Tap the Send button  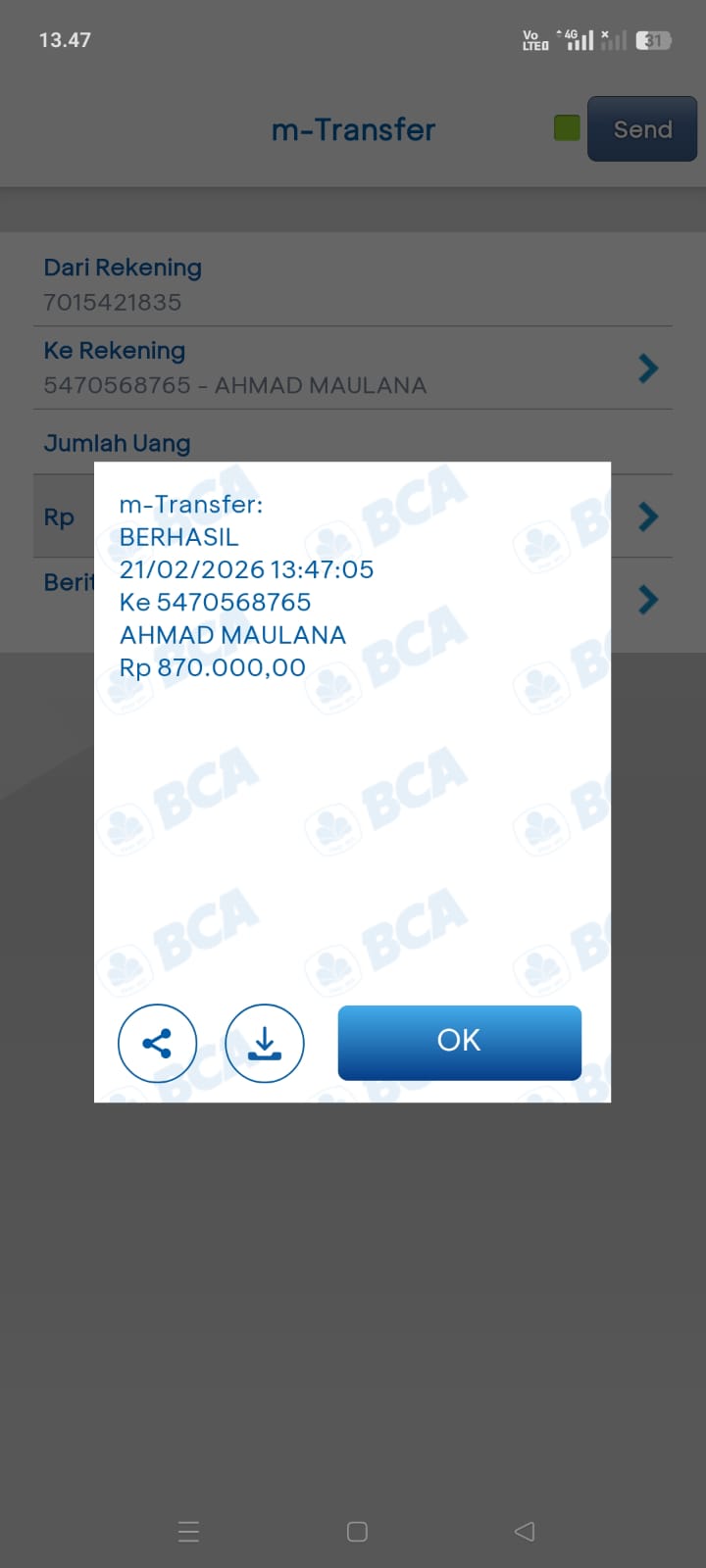tap(641, 129)
